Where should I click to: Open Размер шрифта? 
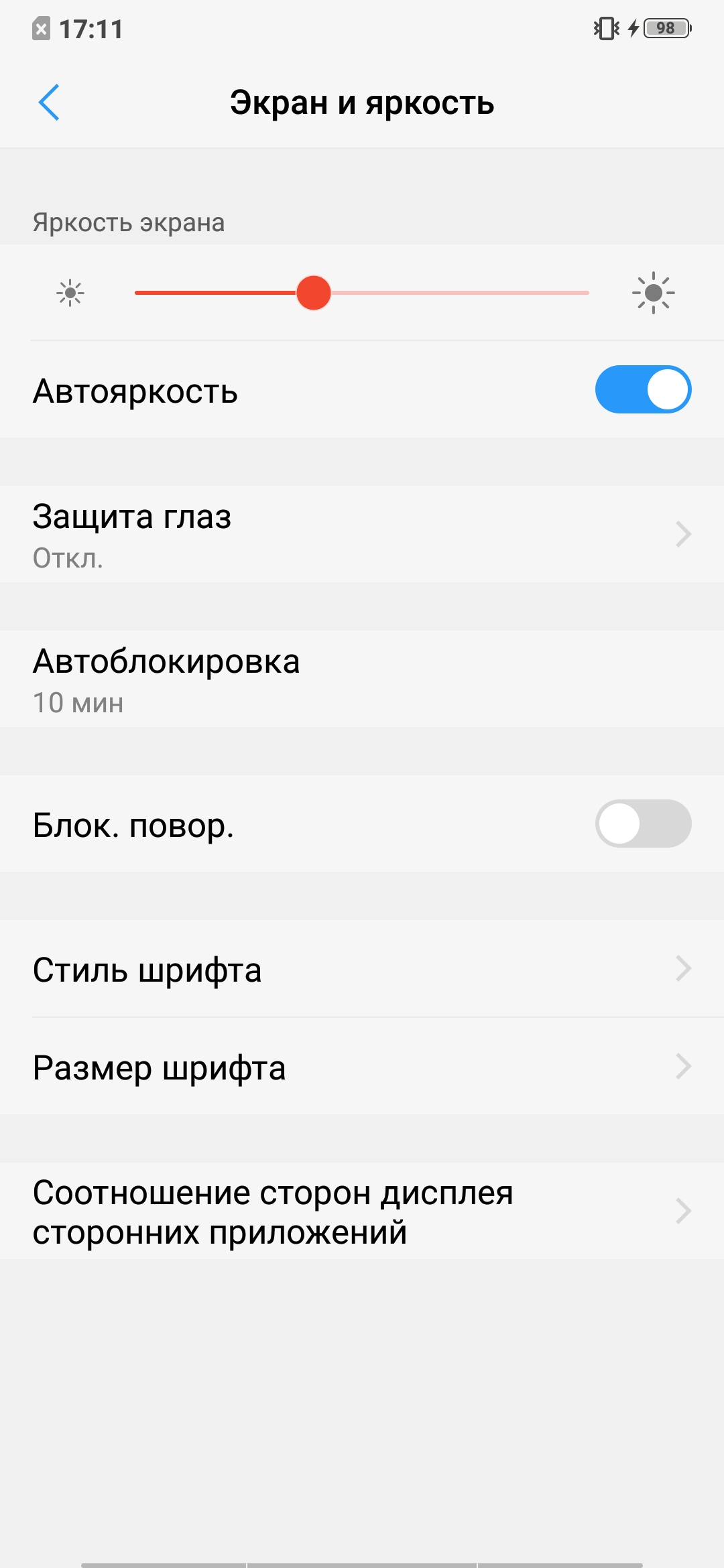[x=362, y=1066]
